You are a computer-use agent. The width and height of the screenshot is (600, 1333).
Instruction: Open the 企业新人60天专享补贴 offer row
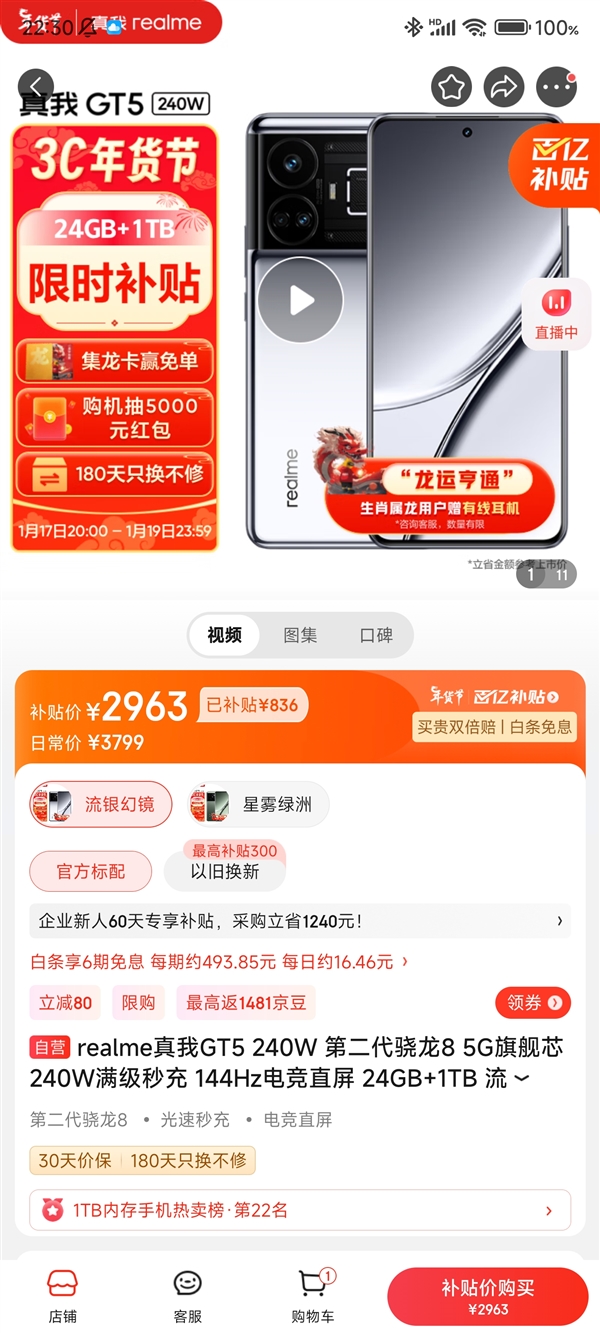(300, 921)
